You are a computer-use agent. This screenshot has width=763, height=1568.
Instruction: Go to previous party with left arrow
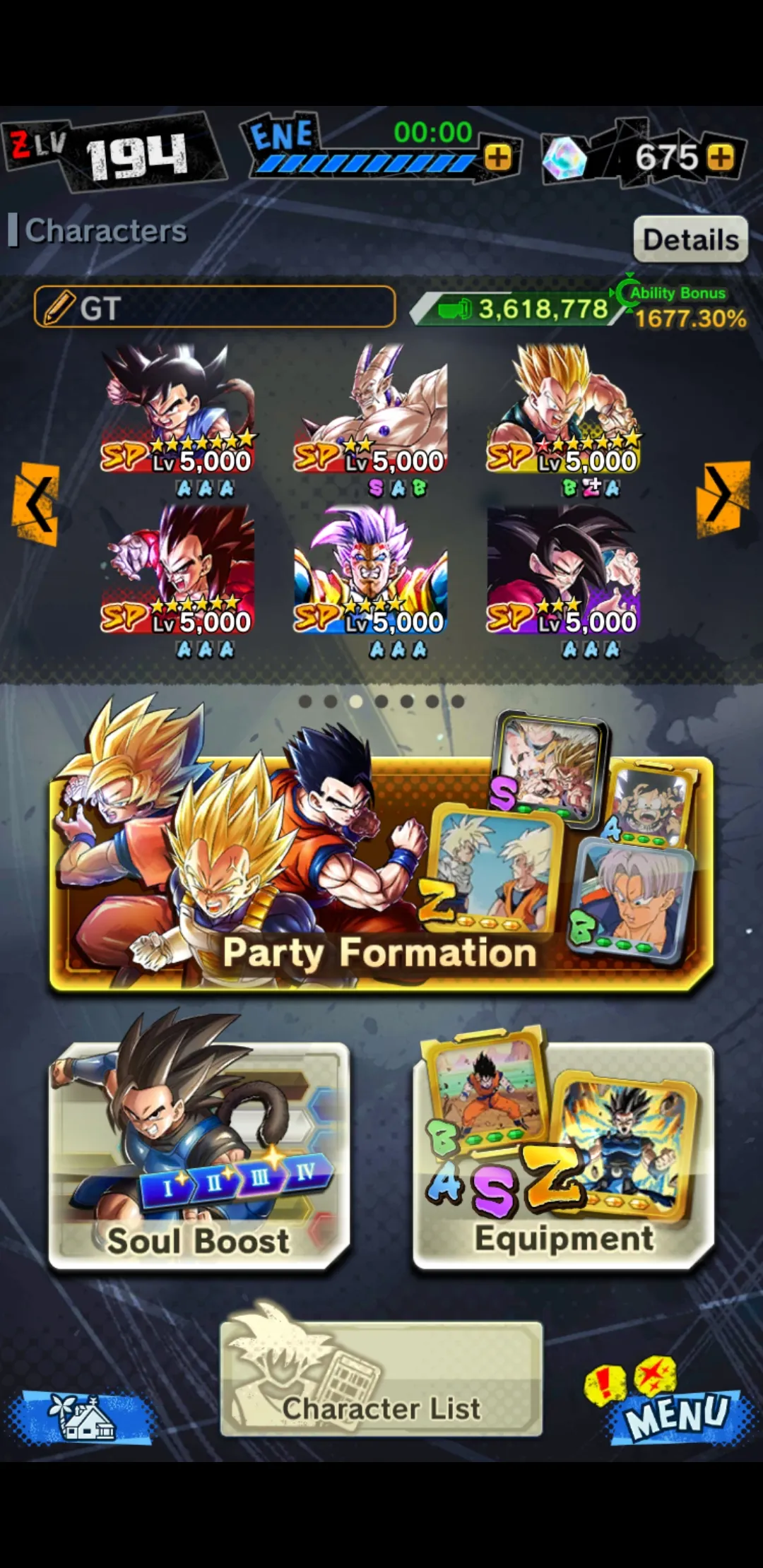pyautogui.click(x=35, y=504)
